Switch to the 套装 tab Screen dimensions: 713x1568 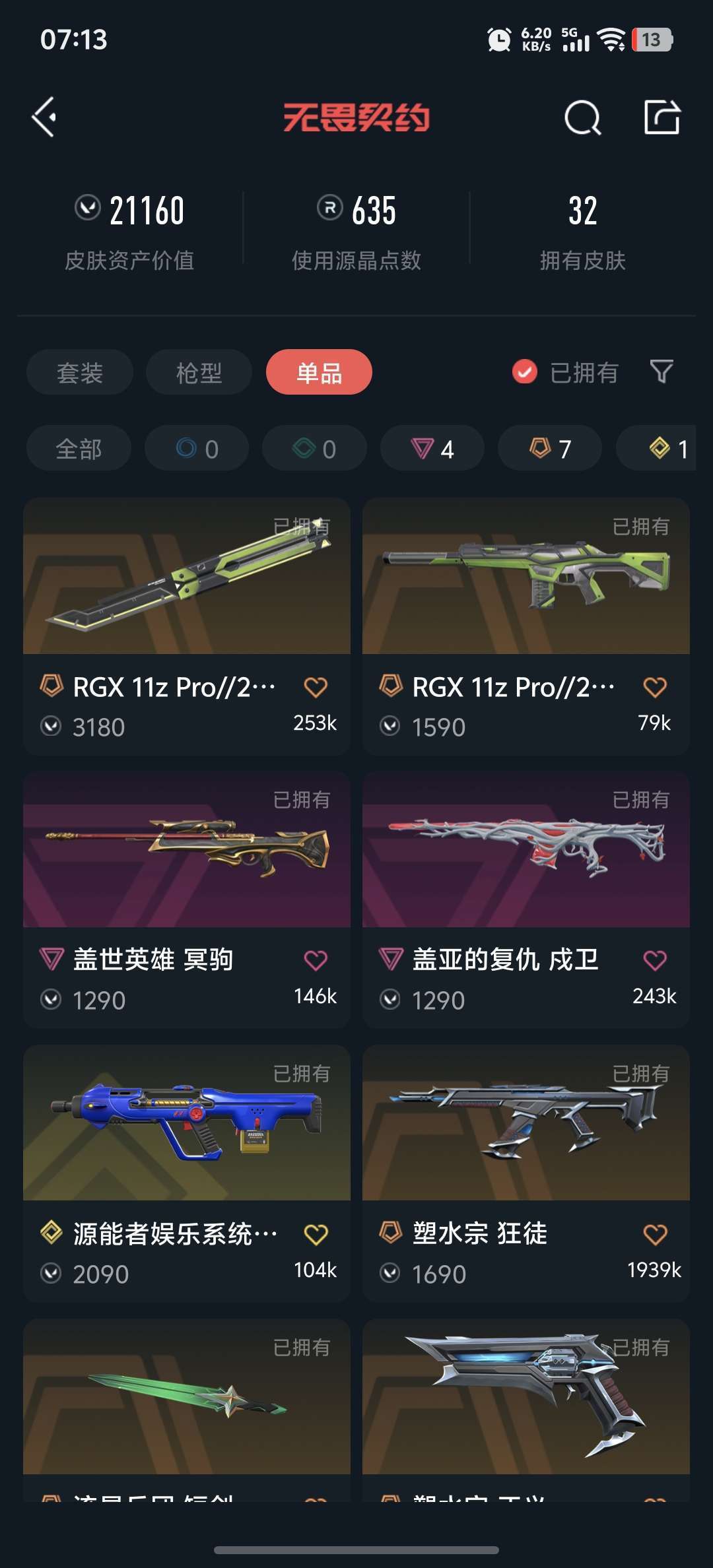pos(80,373)
